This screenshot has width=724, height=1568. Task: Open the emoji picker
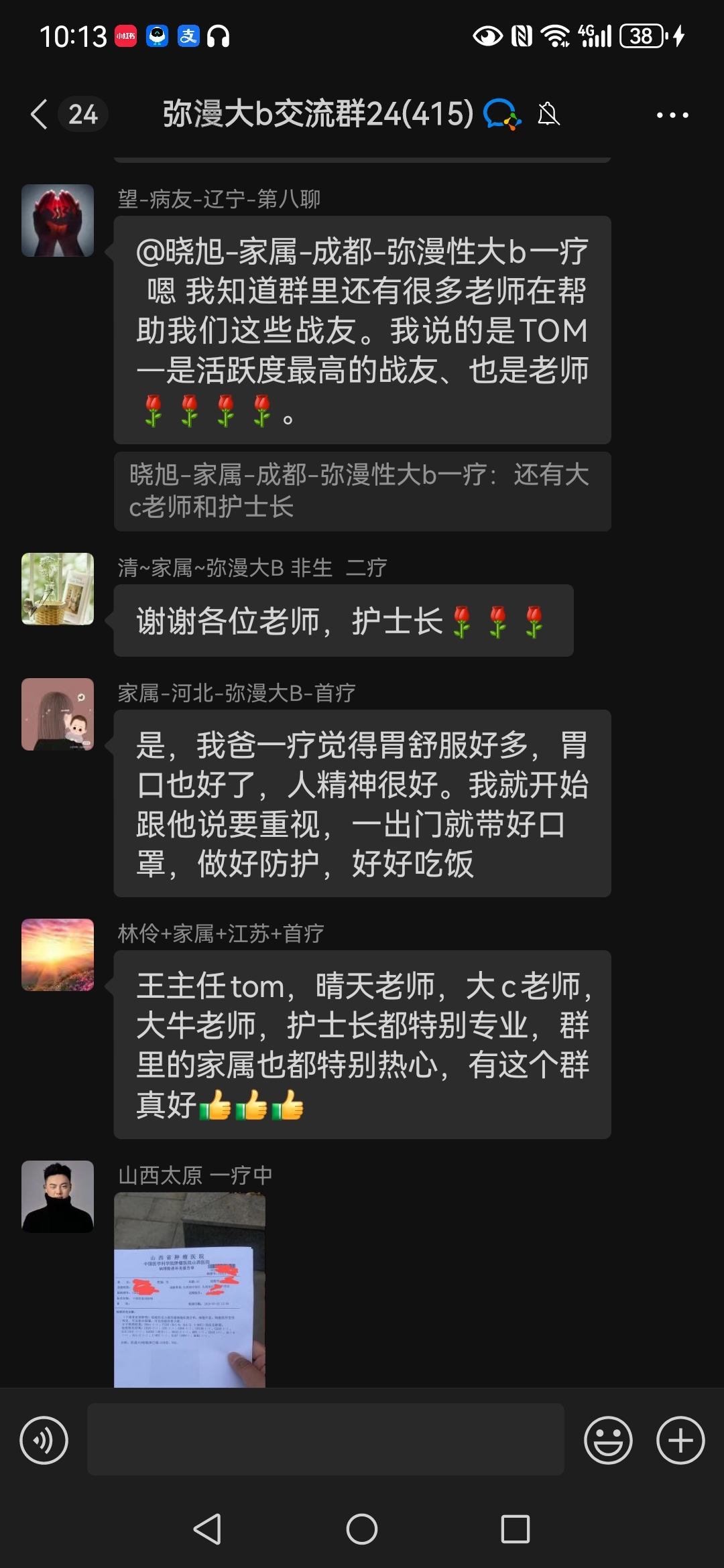click(608, 1440)
